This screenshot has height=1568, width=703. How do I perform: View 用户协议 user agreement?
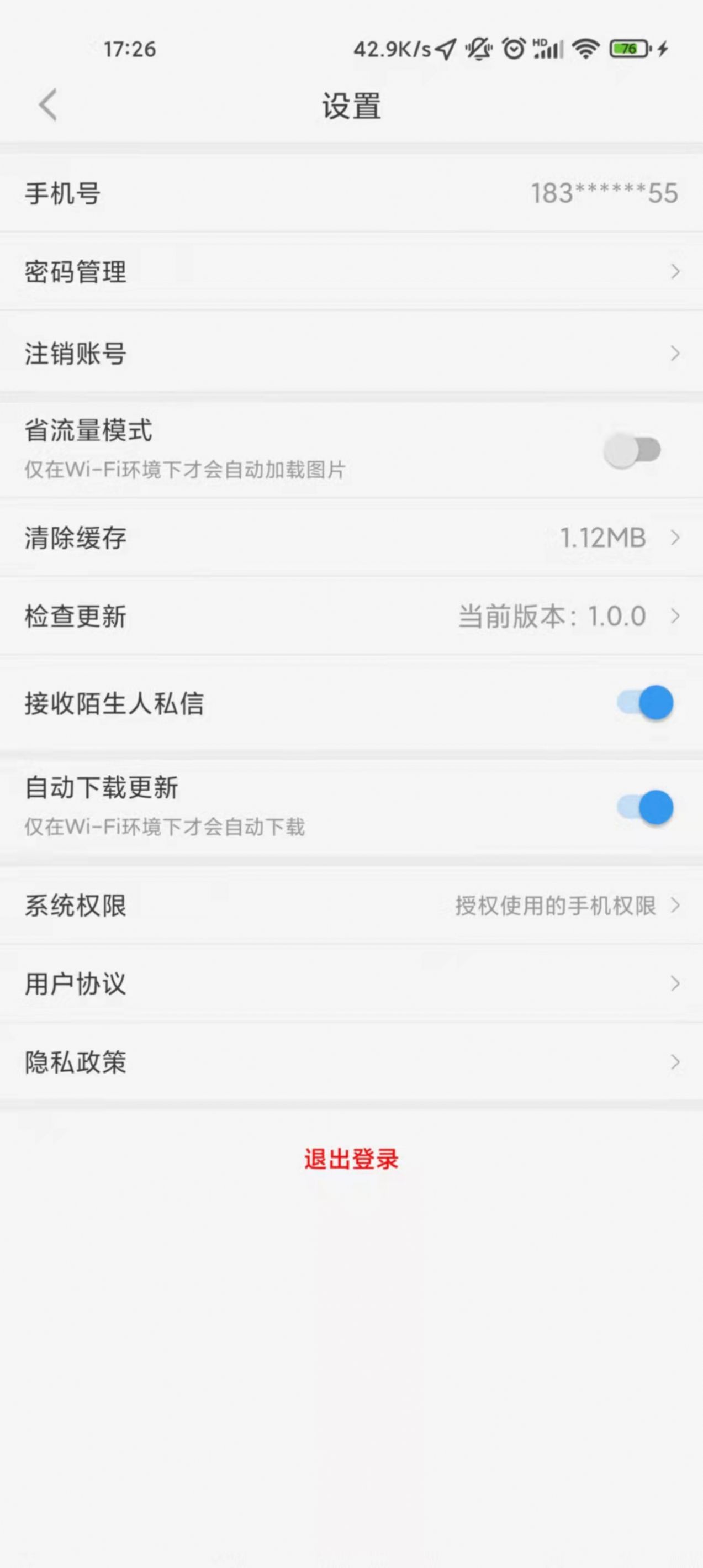click(351, 983)
